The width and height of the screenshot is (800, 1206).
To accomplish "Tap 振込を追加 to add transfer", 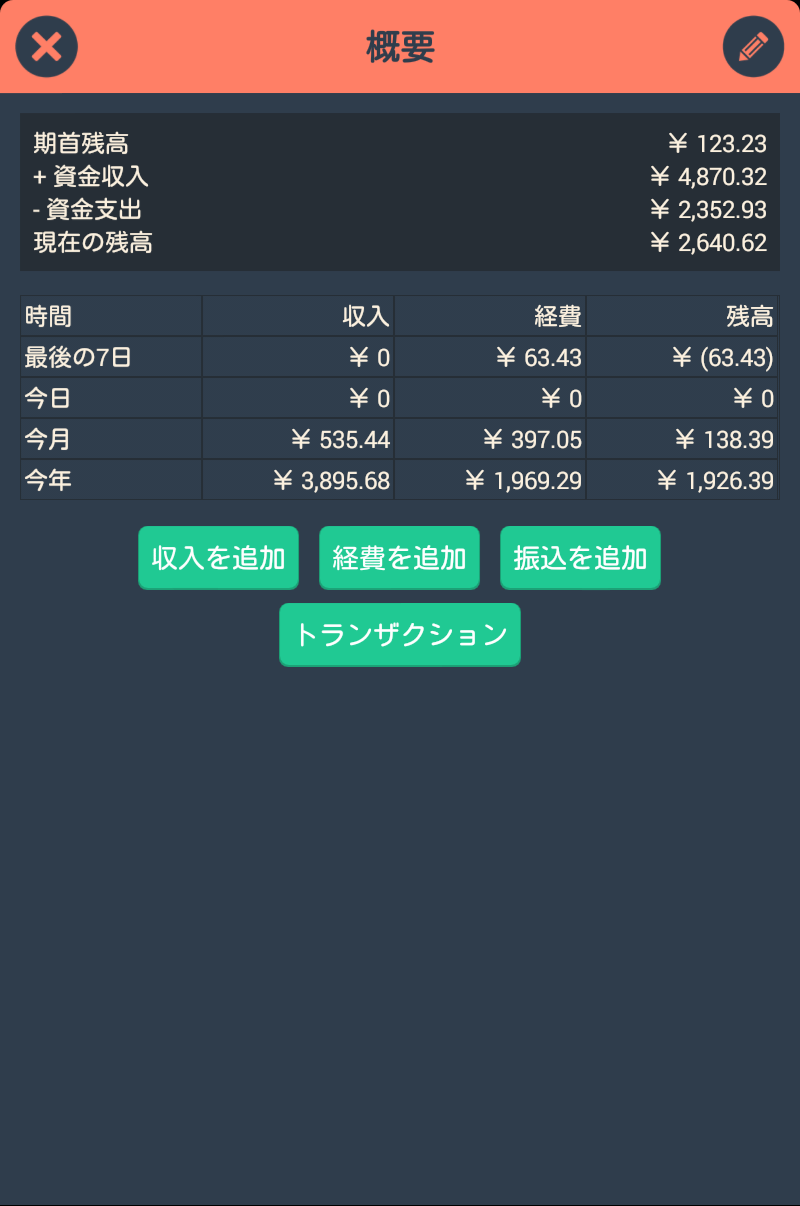I will tap(580, 557).
